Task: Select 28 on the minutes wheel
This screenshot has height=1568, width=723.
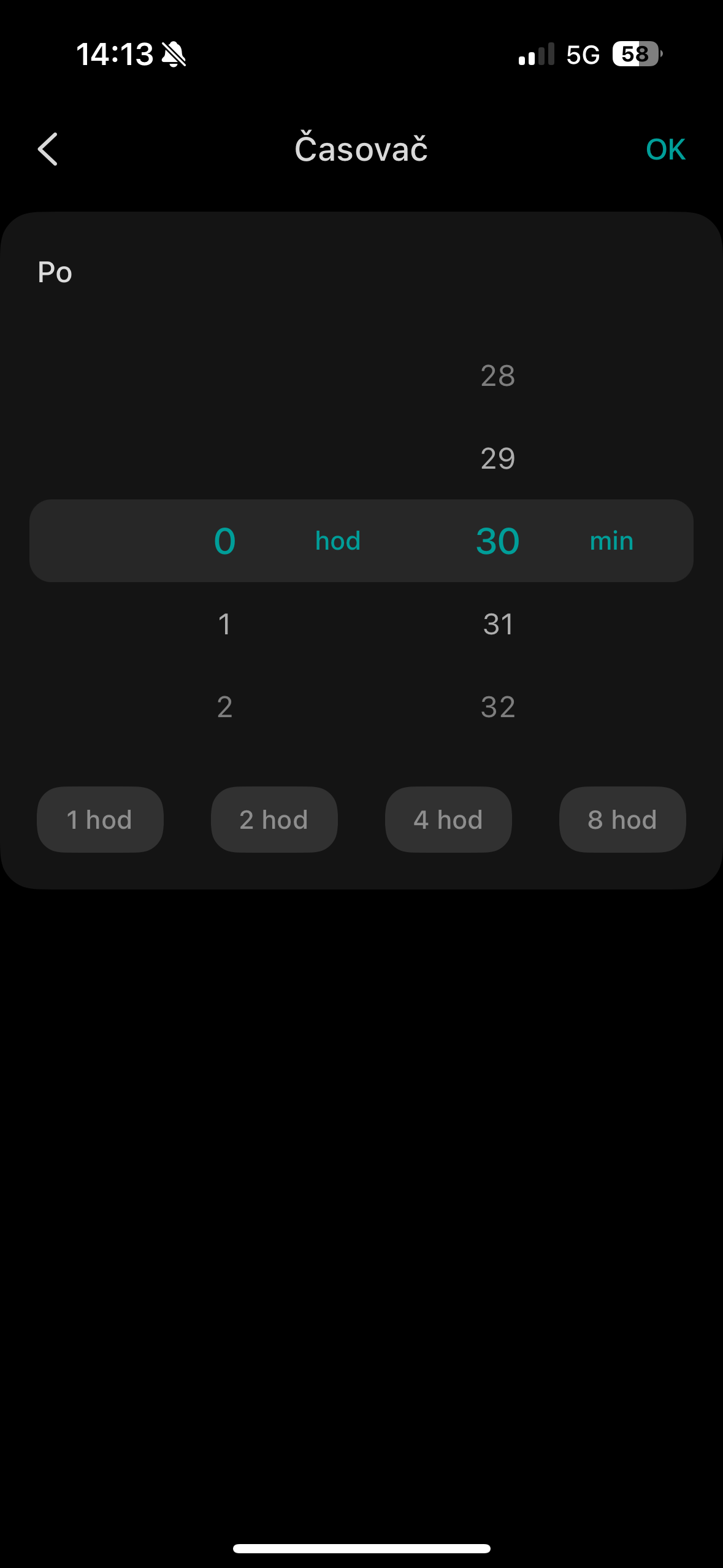Action: tap(497, 375)
